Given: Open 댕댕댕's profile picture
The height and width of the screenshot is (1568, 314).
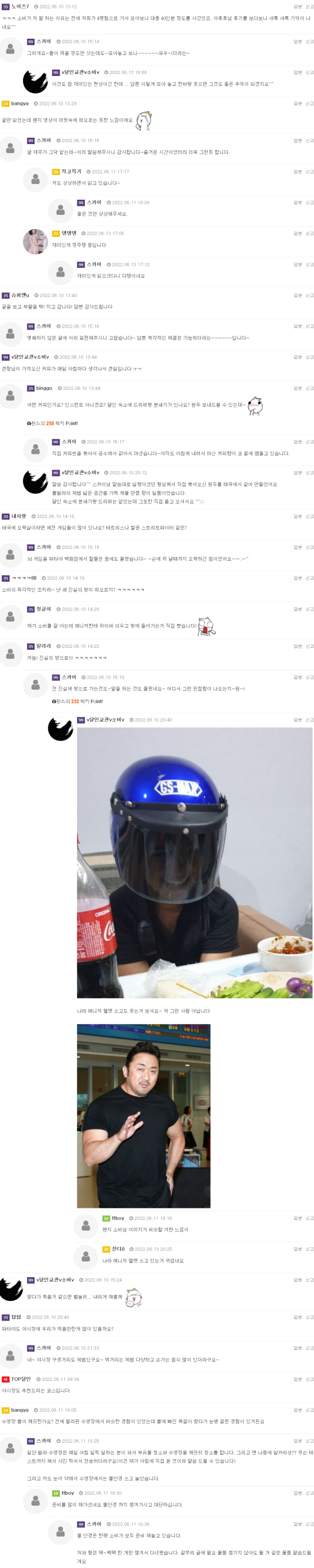Looking at the screenshot, I should coord(35,242).
